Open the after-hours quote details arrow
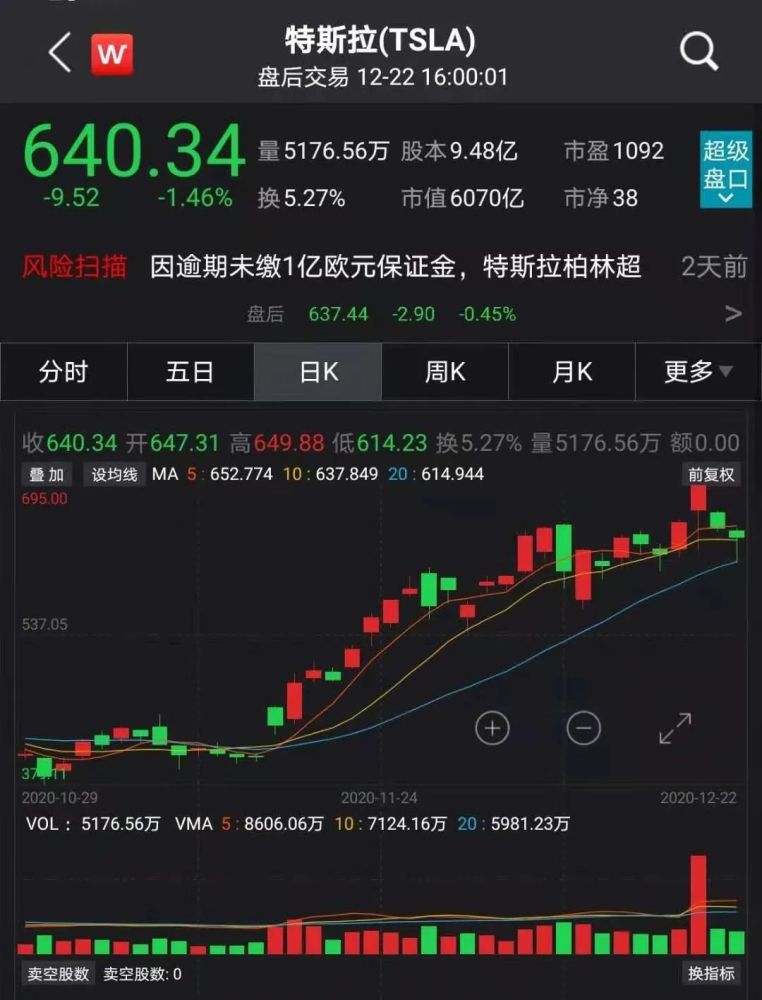Viewport: 762px width, 1000px height. (x=733, y=314)
